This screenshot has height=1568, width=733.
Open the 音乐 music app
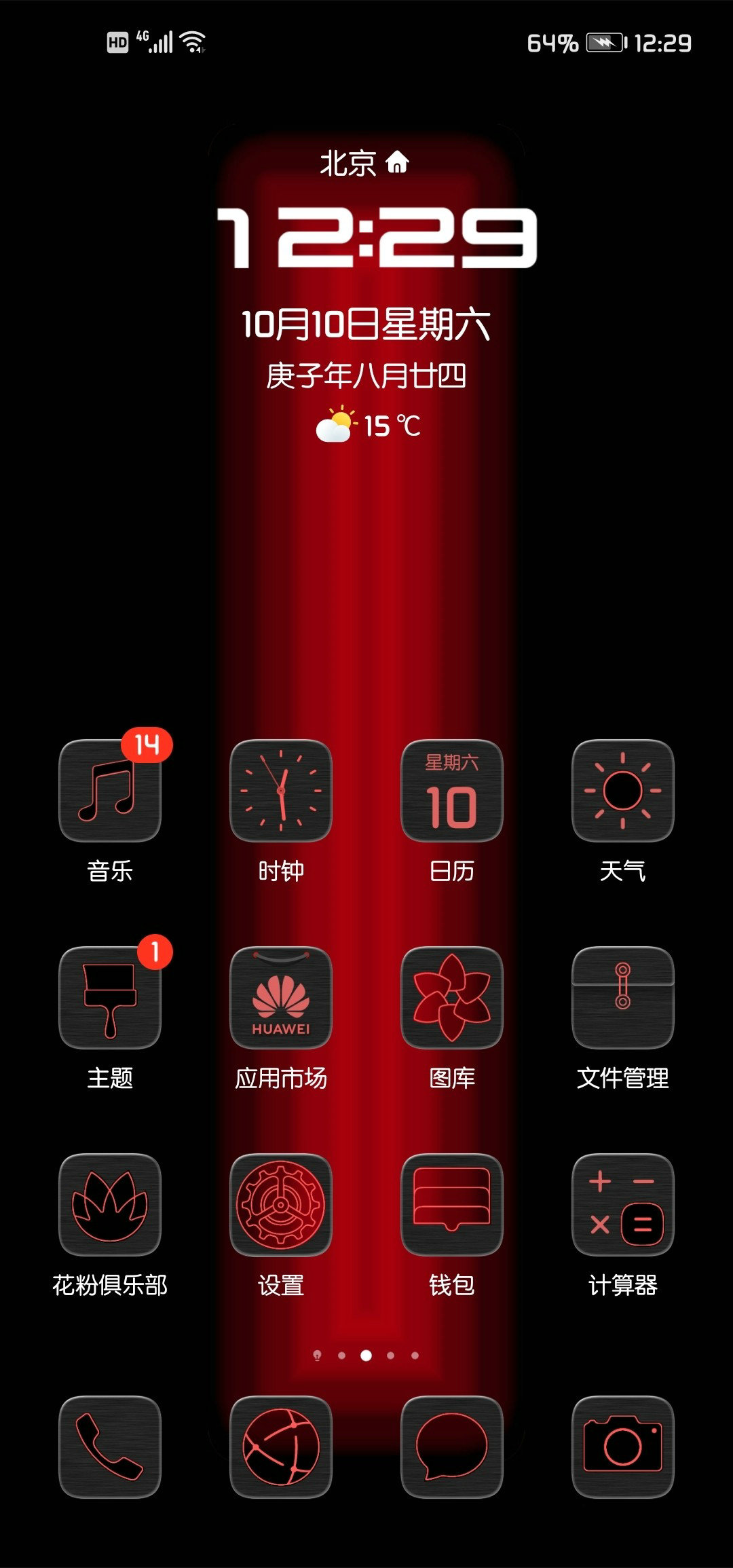[110, 791]
